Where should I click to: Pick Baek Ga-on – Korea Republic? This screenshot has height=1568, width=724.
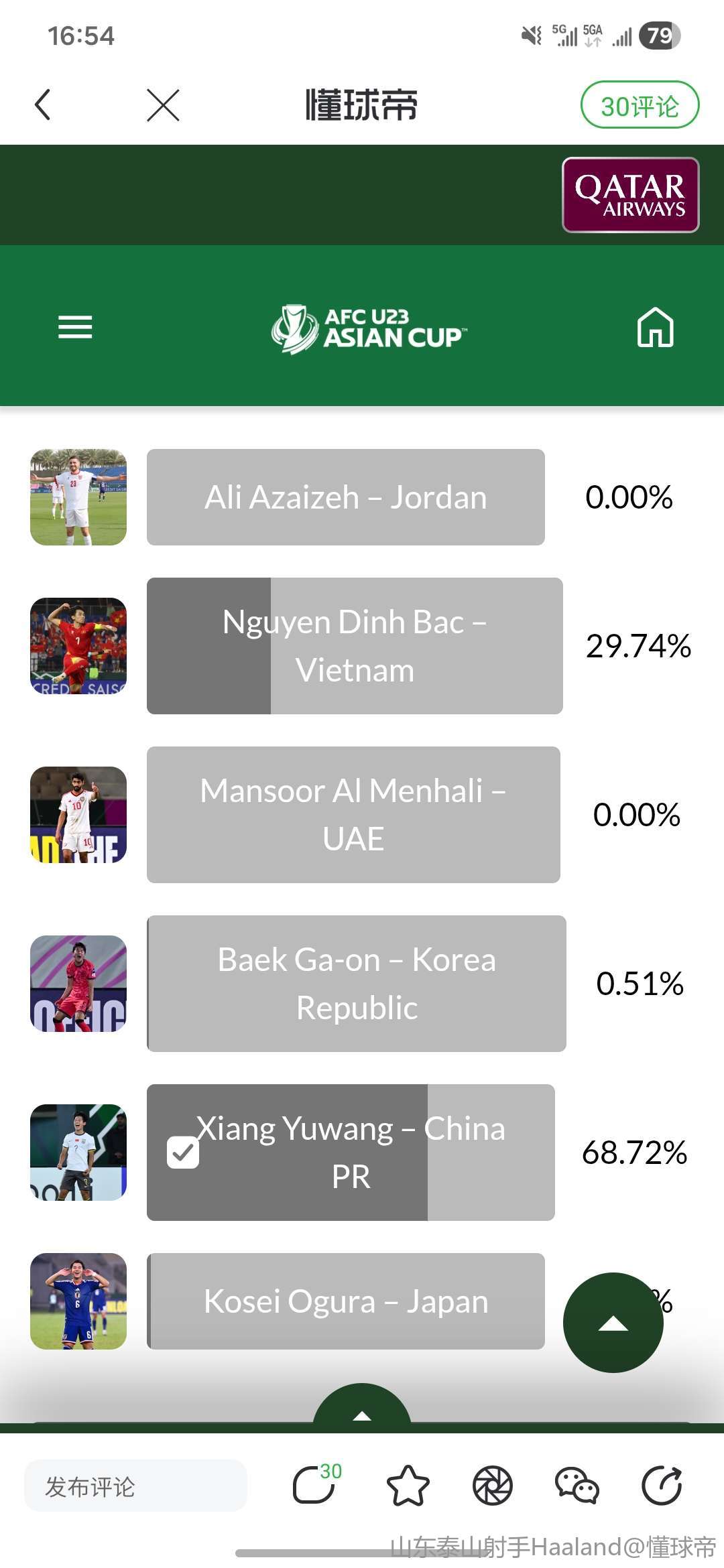357,984
